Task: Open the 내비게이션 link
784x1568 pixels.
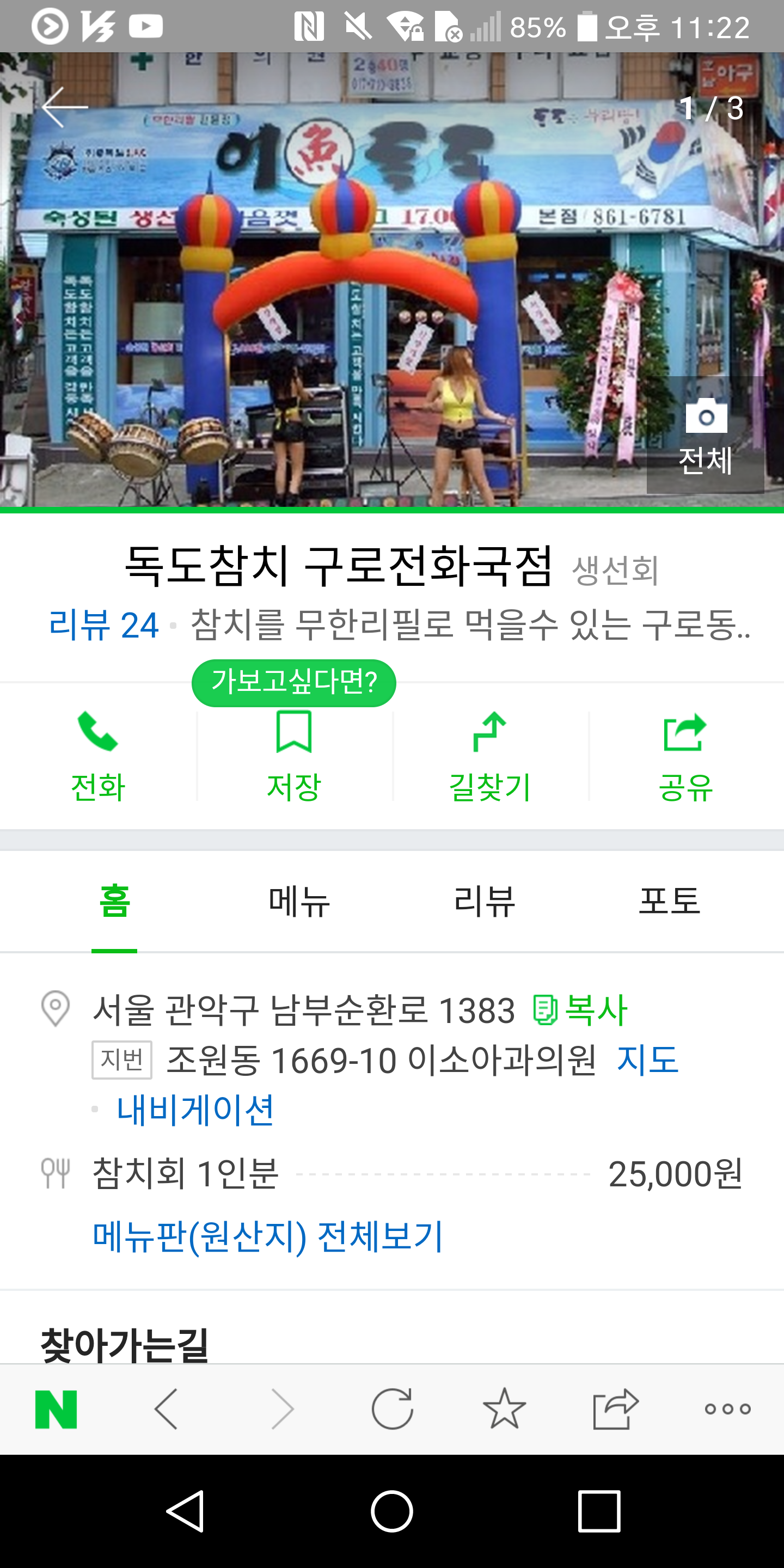Action: coord(195,1110)
